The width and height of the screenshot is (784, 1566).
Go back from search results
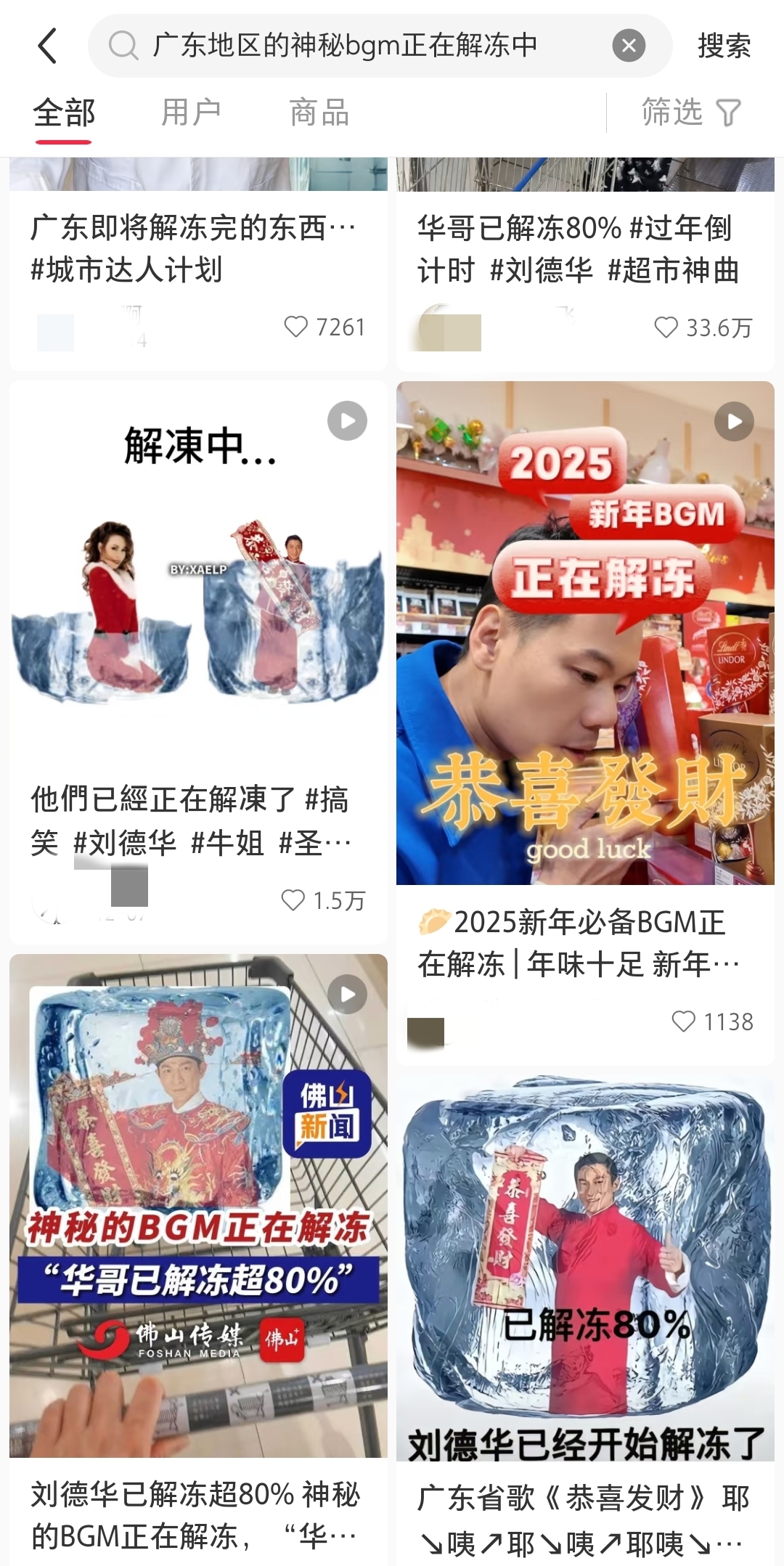coord(48,46)
